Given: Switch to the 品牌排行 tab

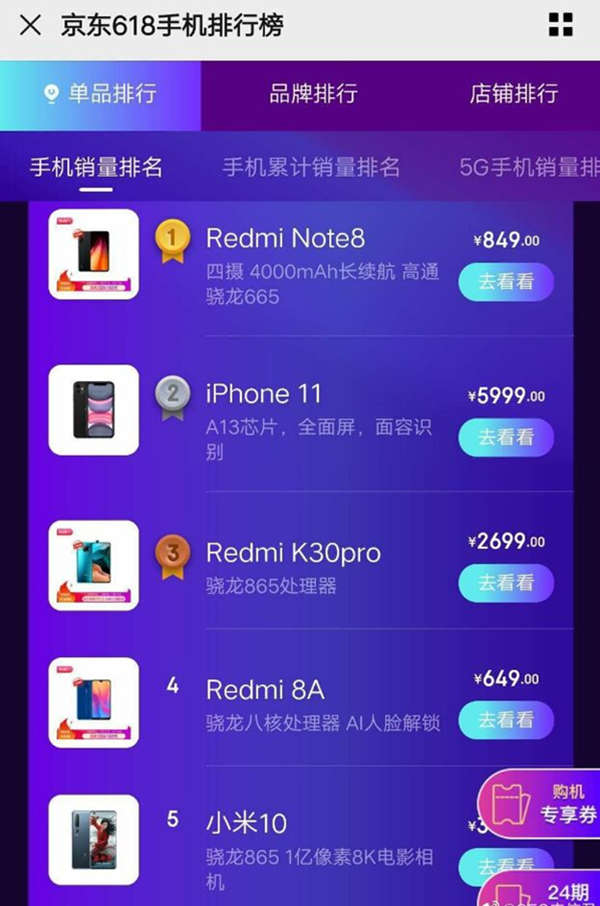Looking at the screenshot, I should [313, 95].
